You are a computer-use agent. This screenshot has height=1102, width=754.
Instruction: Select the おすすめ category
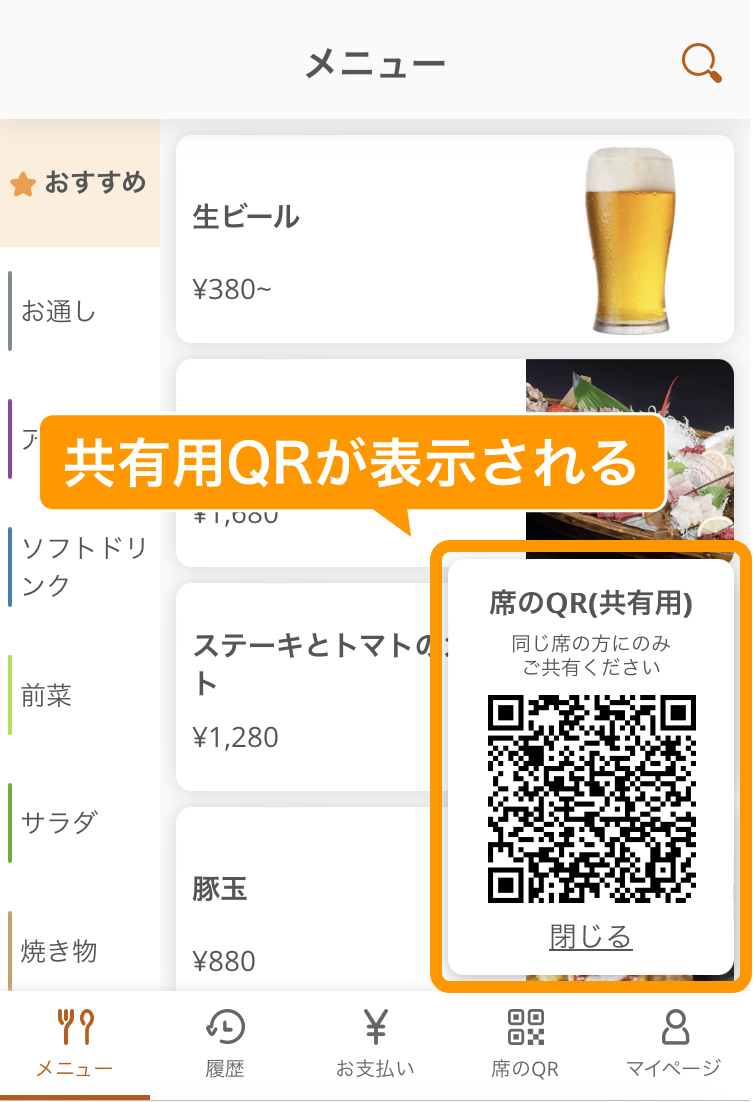80,183
